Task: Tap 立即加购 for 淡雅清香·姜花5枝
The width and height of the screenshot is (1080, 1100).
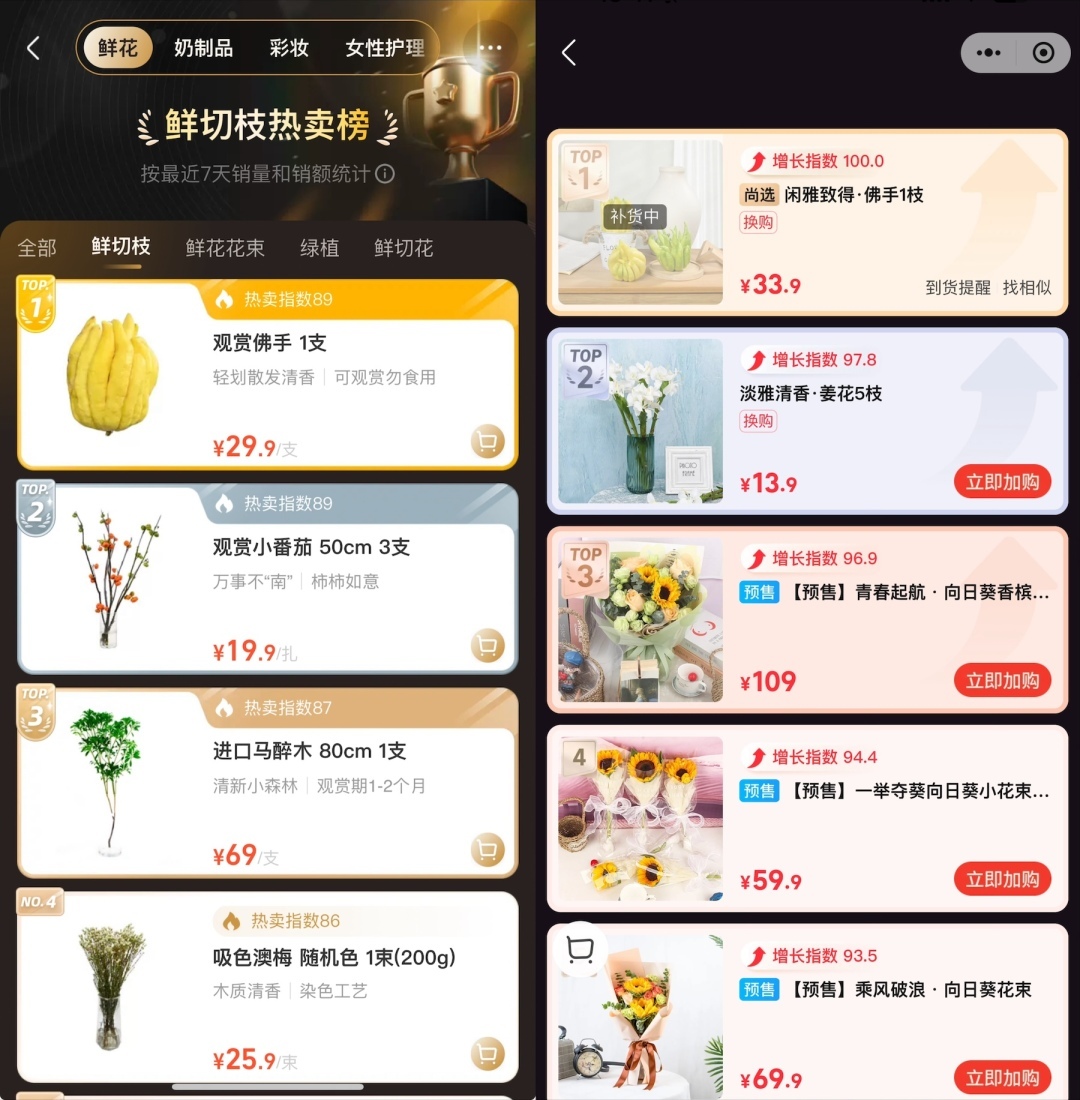Action: tap(1002, 482)
